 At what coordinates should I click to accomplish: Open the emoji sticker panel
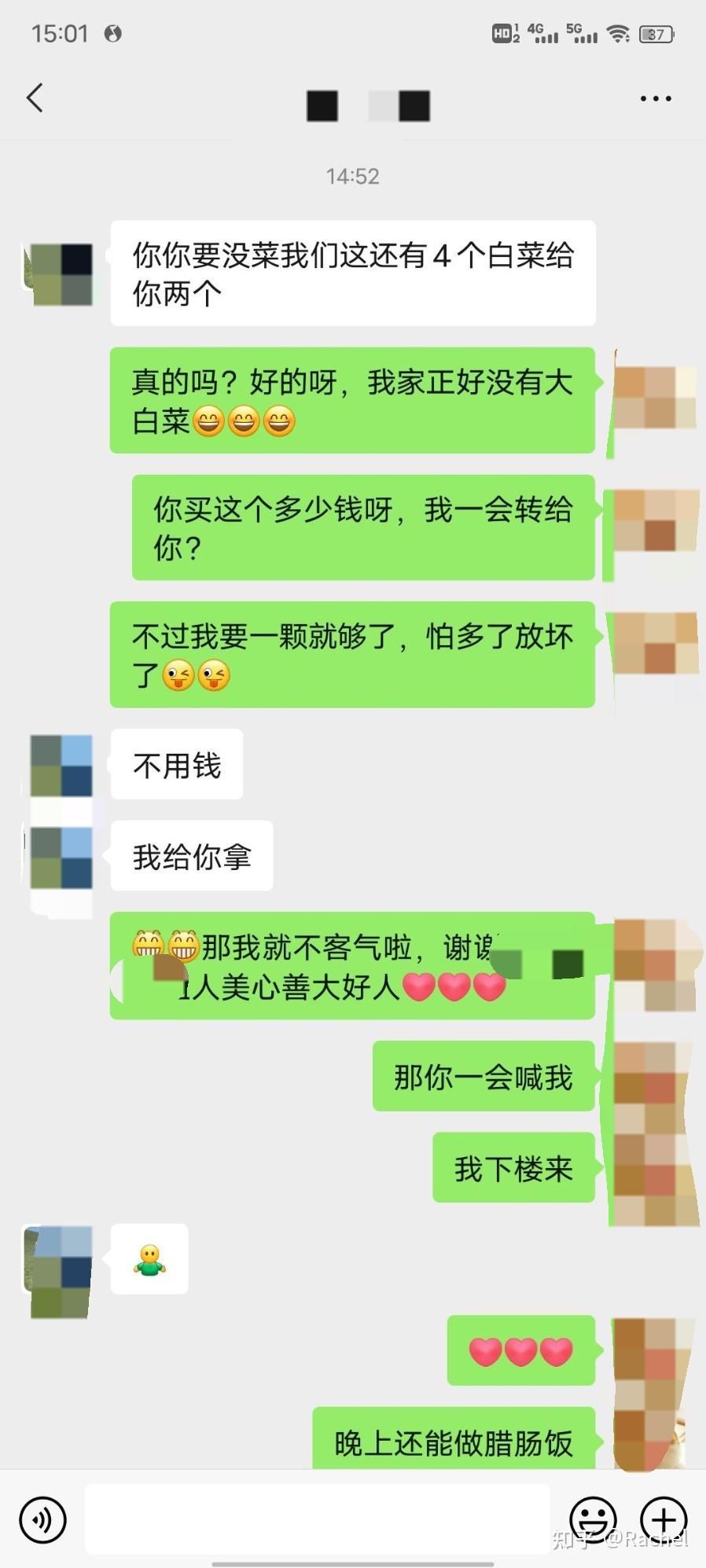593,1518
